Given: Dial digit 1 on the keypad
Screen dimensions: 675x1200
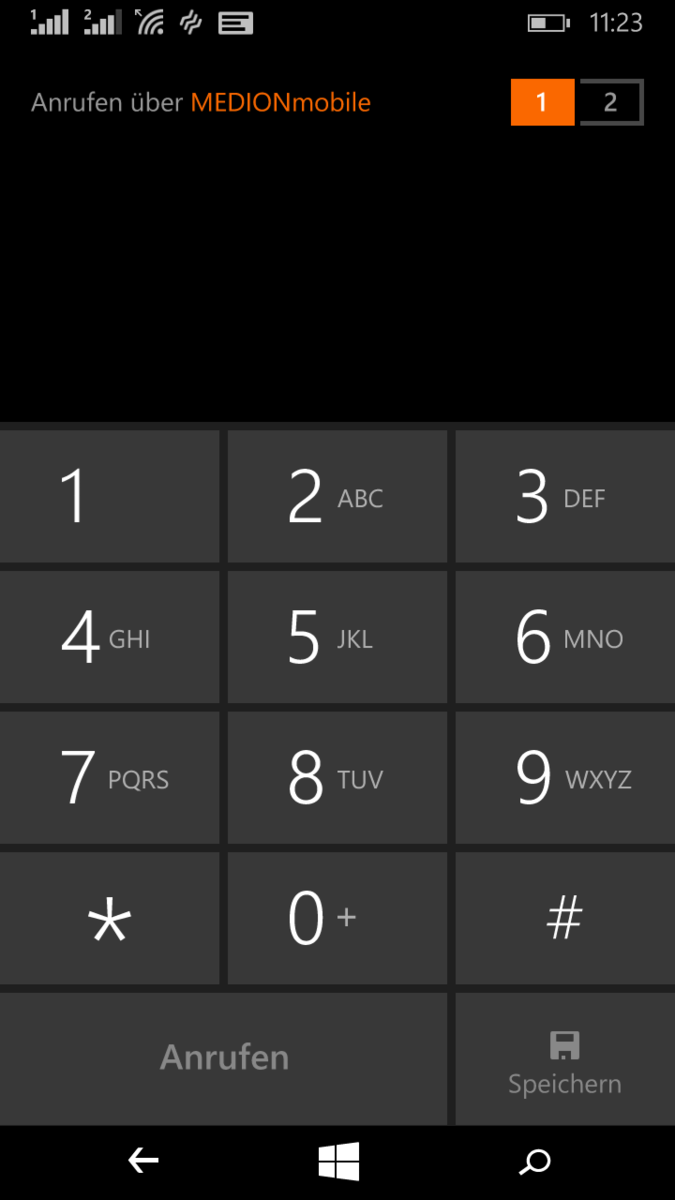Looking at the screenshot, I should point(109,497).
